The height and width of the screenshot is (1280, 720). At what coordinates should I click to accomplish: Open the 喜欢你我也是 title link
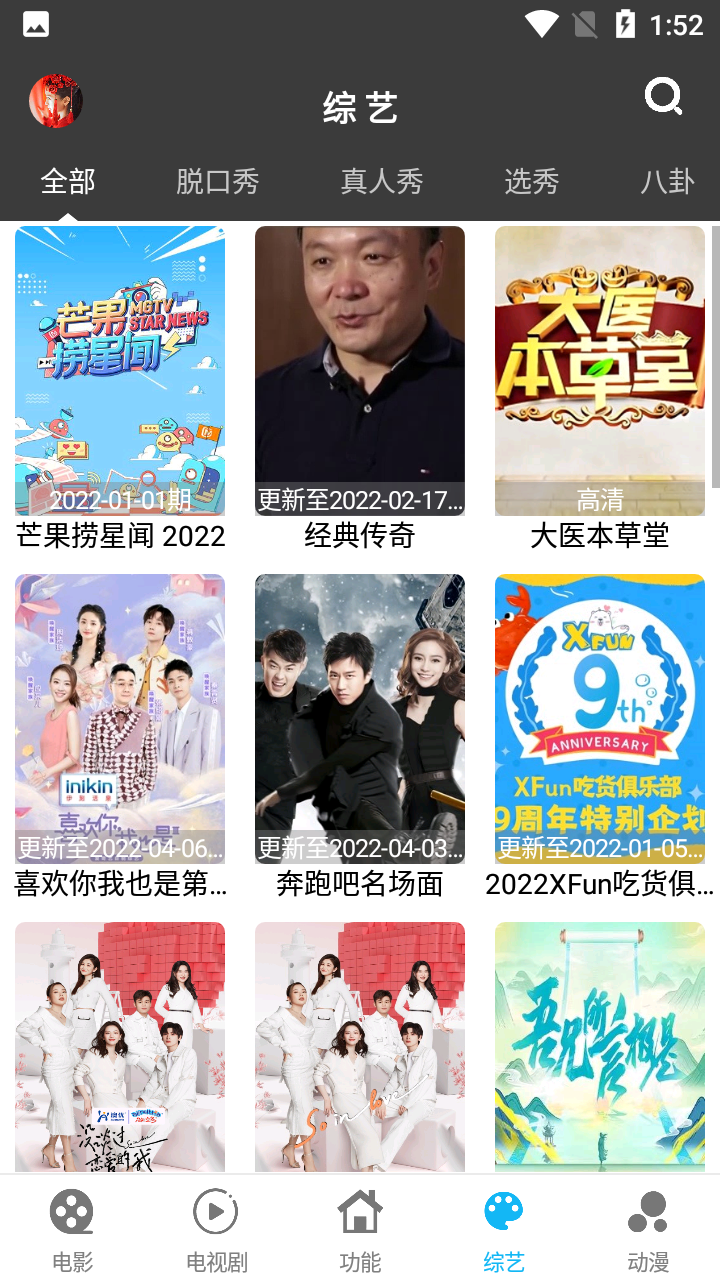pyautogui.click(x=120, y=885)
